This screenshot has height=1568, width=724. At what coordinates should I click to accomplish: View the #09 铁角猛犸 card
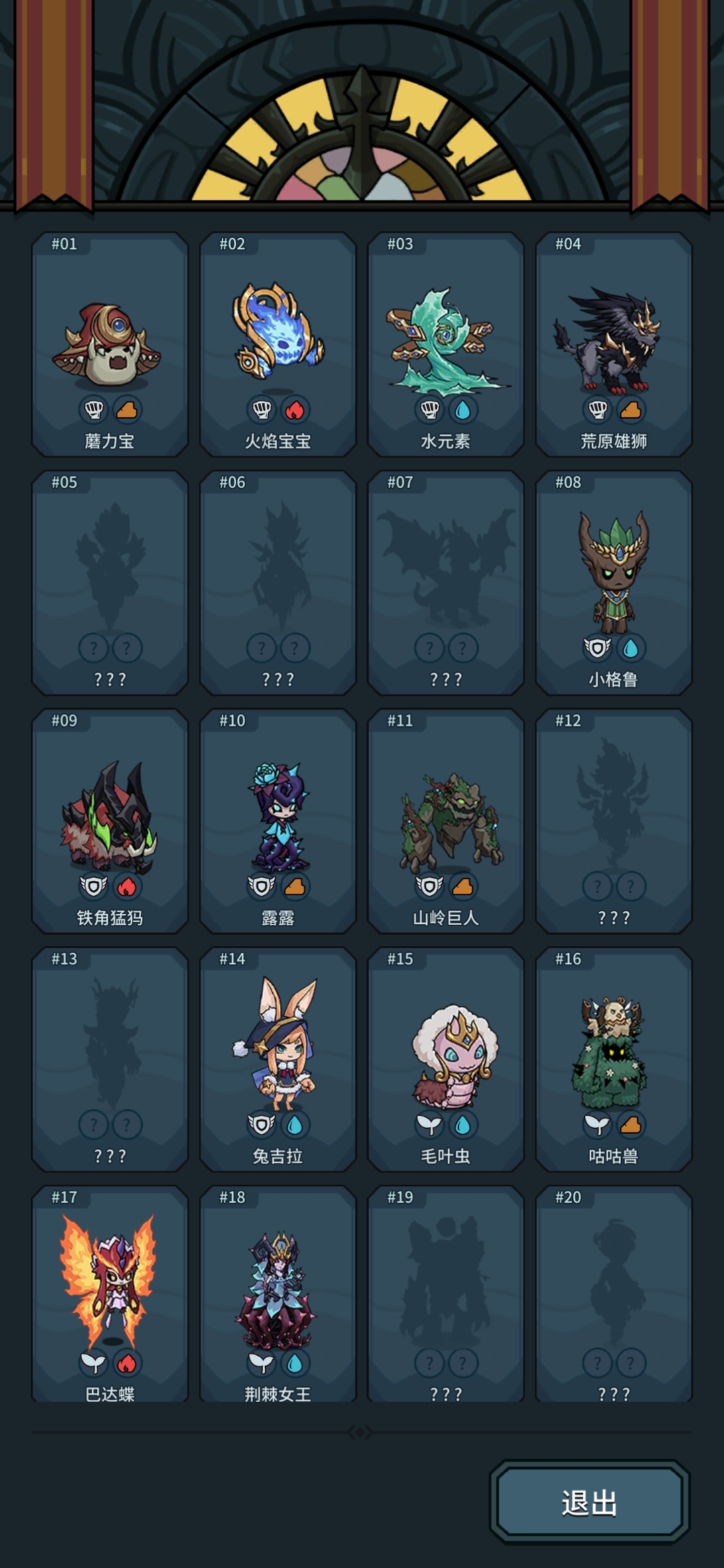click(110, 822)
